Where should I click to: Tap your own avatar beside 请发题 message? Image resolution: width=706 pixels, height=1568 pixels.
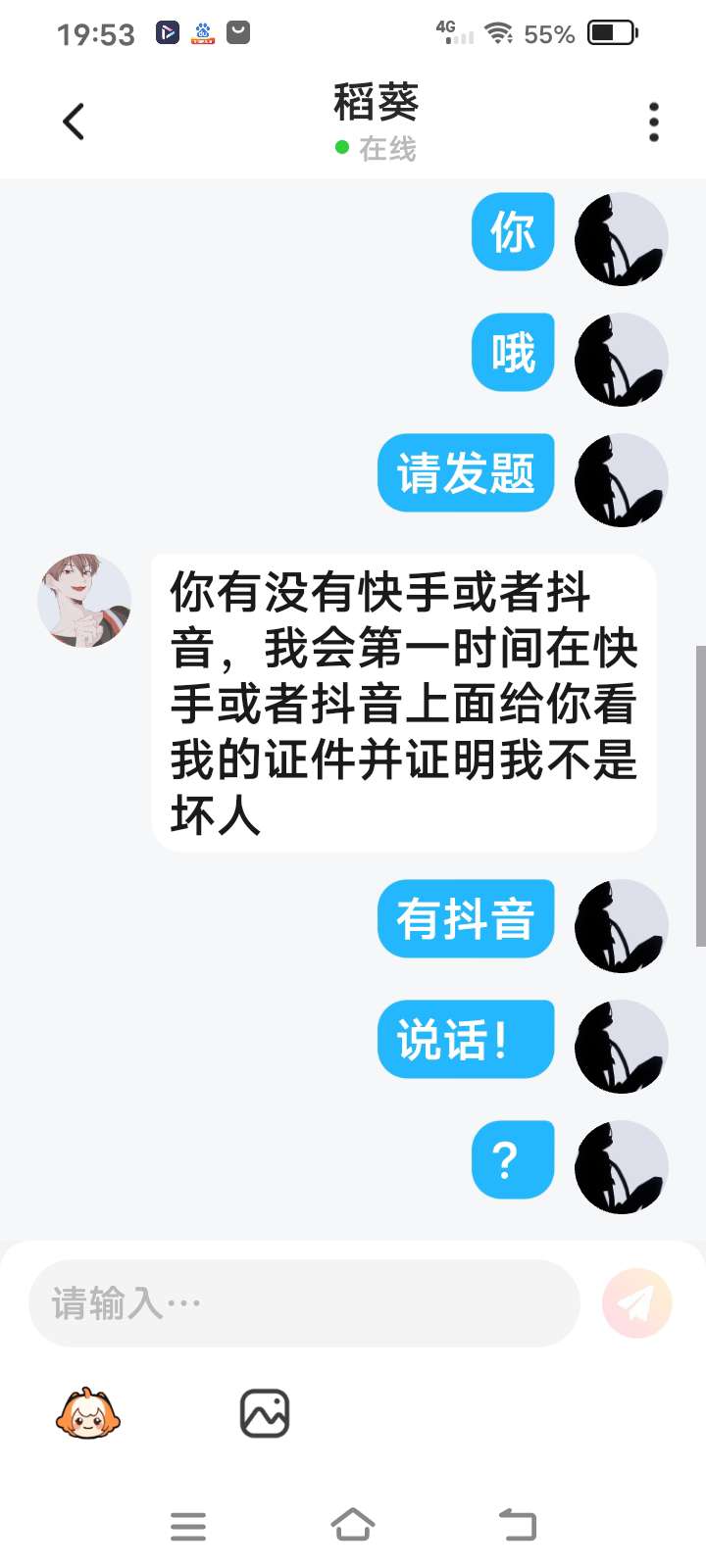click(621, 480)
